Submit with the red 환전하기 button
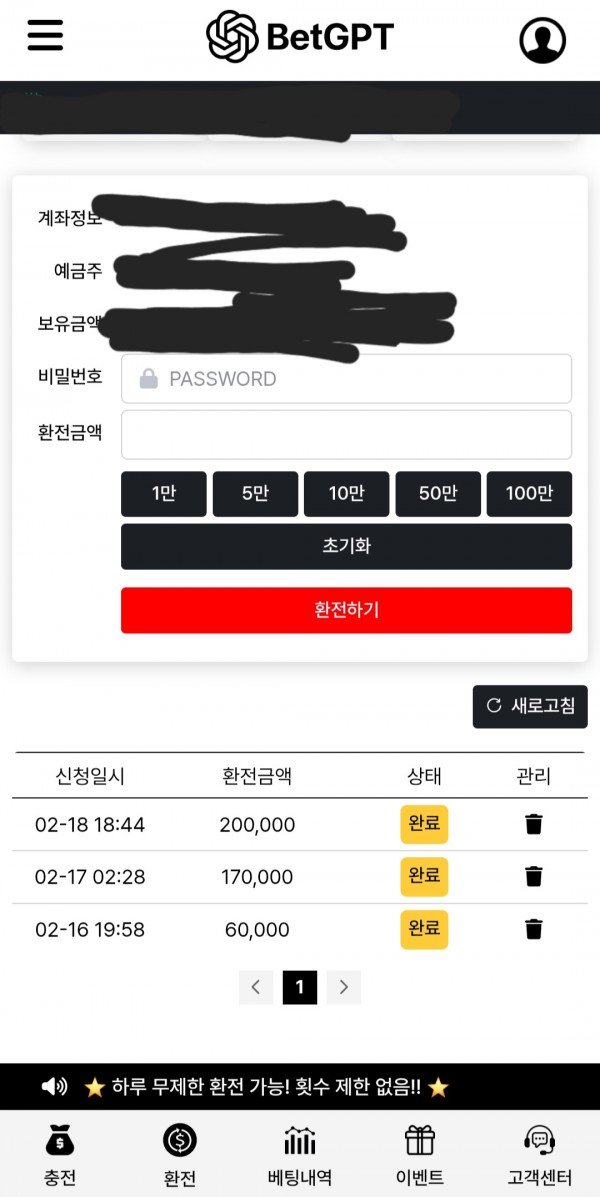The image size is (600, 1197). [x=346, y=610]
